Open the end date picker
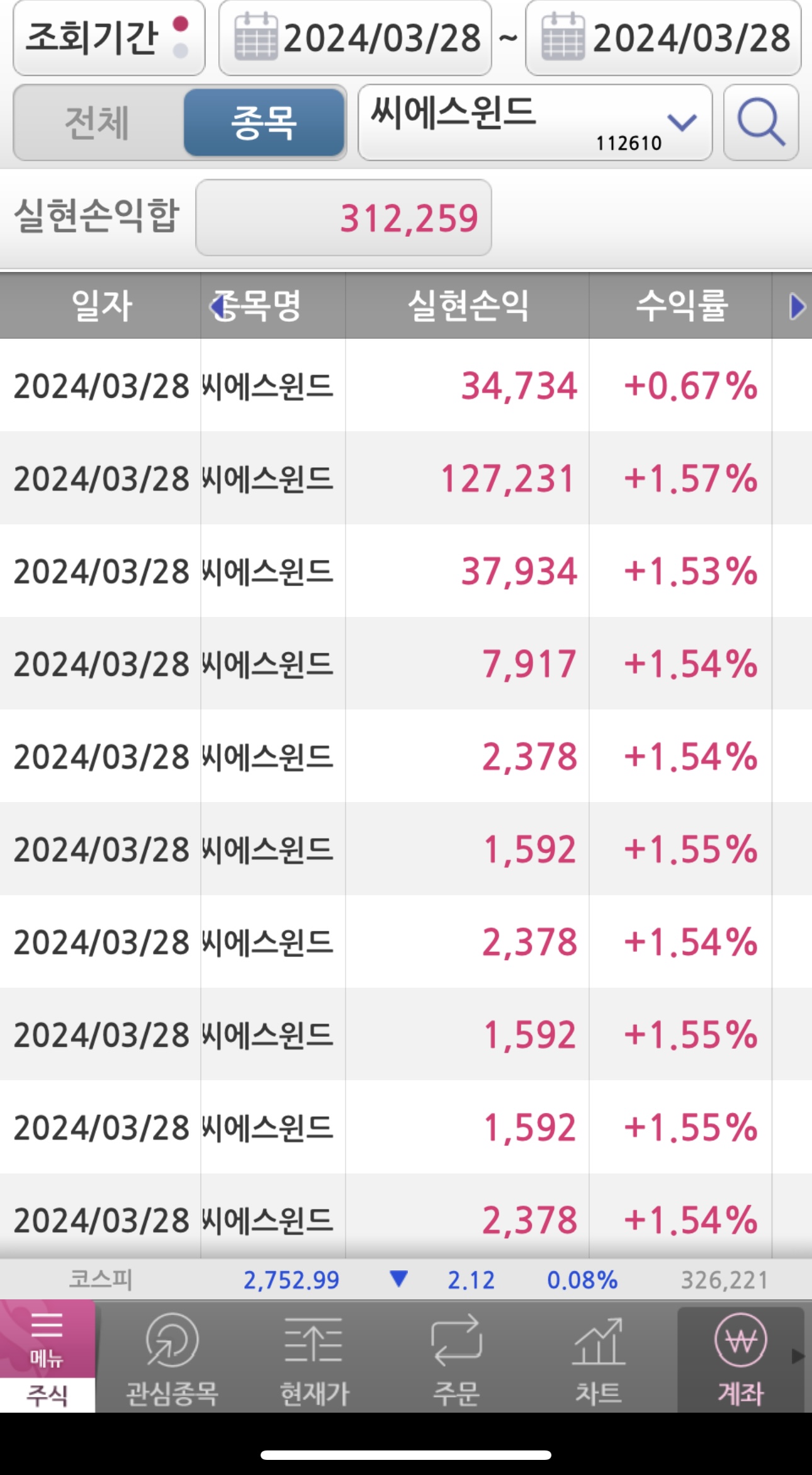812x1475 pixels. (663, 38)
